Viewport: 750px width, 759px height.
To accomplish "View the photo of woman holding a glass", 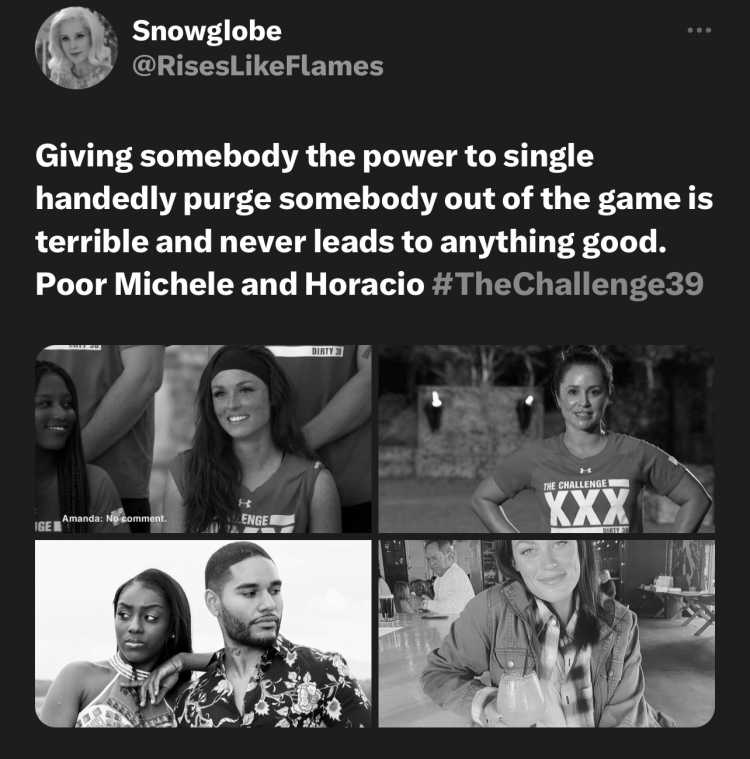I will 546,633.
